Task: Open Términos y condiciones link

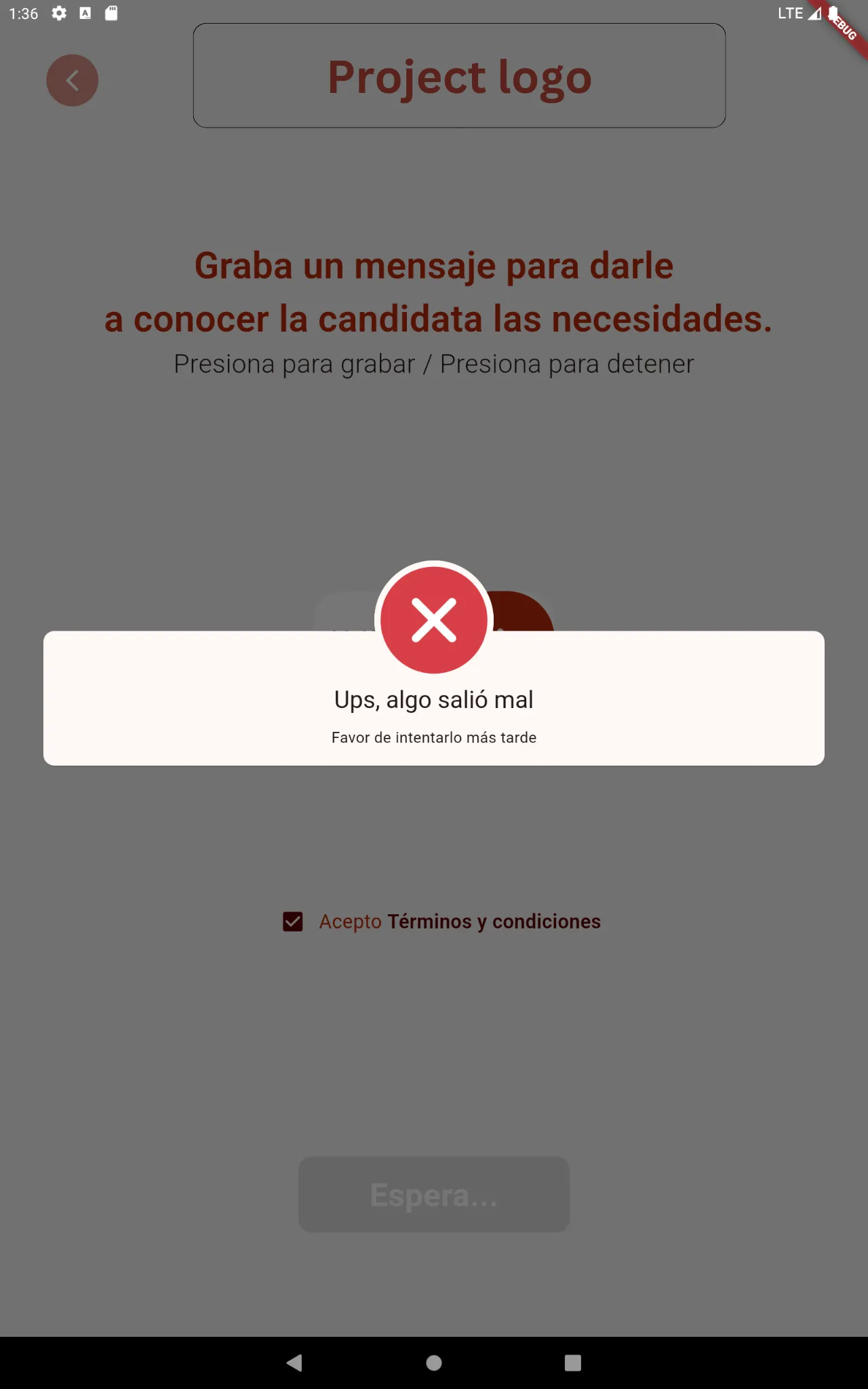Action: [x=494, y=922]
